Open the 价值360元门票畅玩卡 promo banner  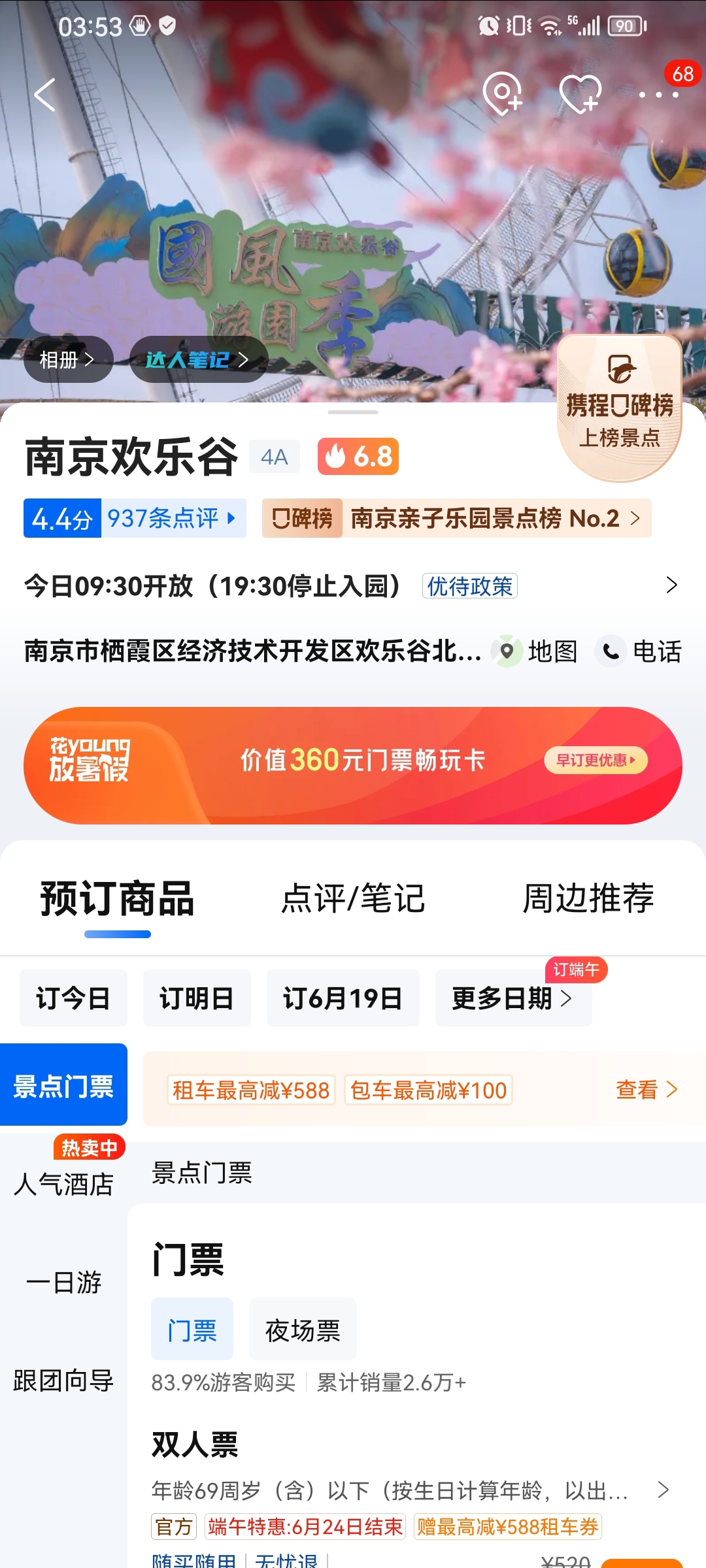click(x=353, y=765)
